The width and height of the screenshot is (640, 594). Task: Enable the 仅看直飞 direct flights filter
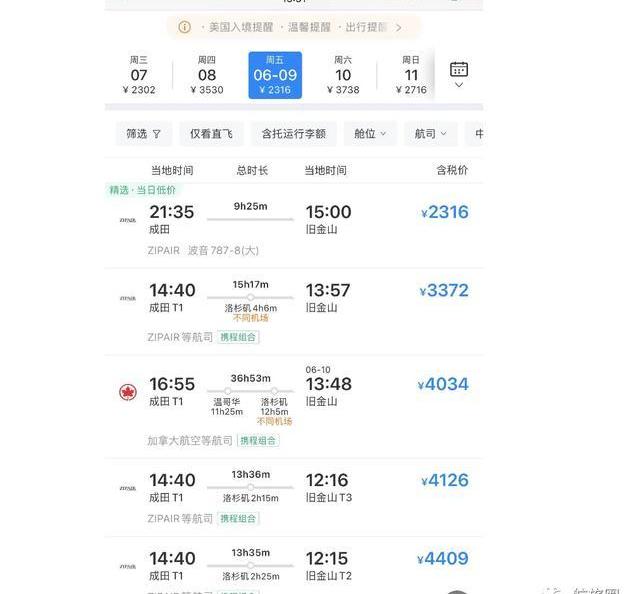click(211, 133)
